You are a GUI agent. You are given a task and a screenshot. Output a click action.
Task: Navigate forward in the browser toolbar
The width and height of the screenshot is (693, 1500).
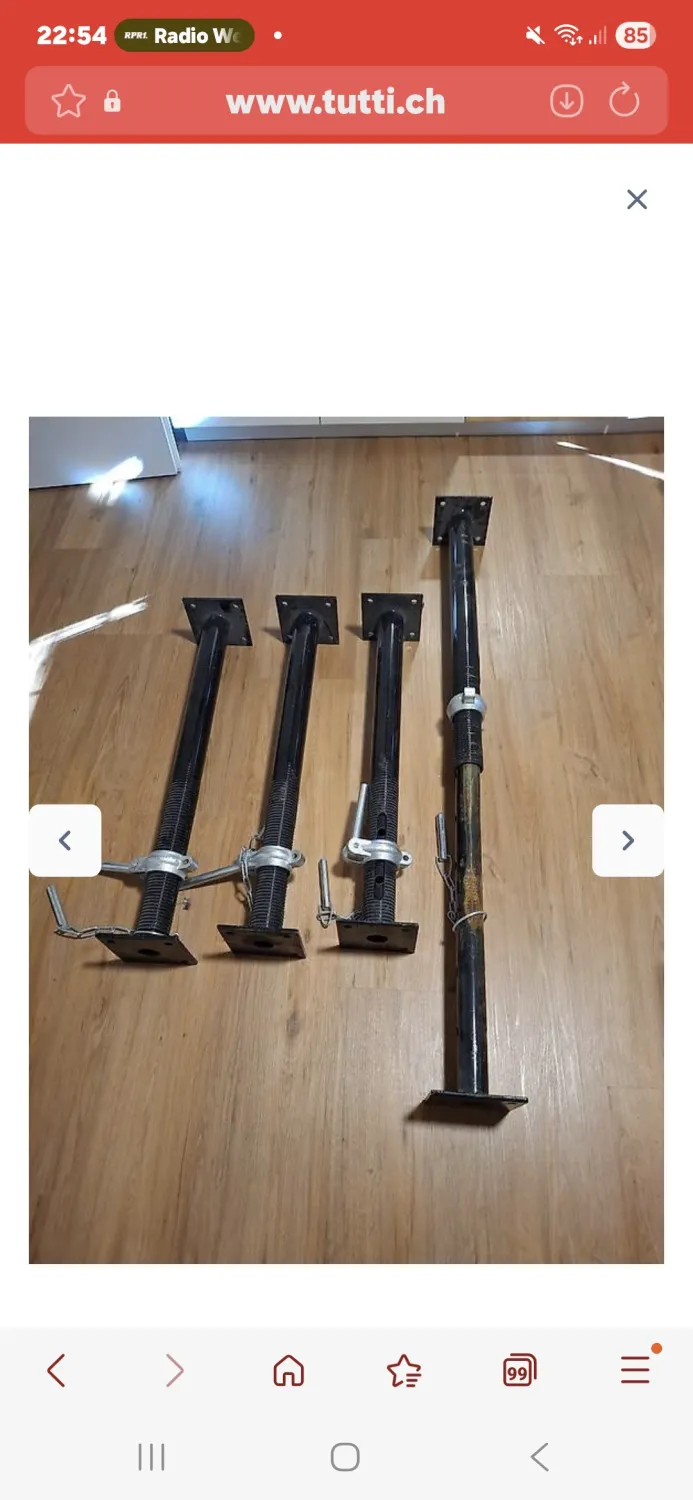pos(174,1370)
